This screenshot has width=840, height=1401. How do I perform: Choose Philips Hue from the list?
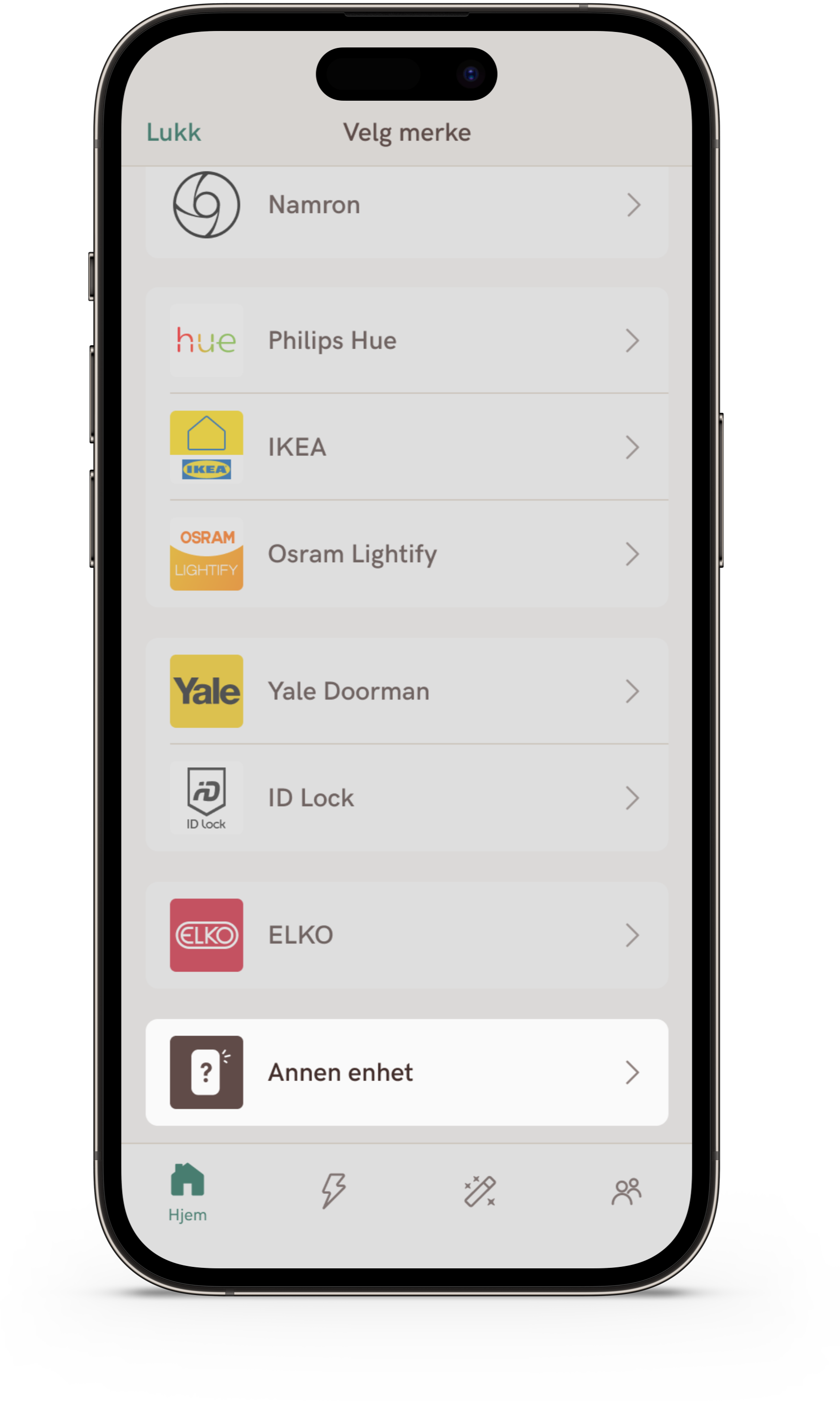(x=406, y=341)
